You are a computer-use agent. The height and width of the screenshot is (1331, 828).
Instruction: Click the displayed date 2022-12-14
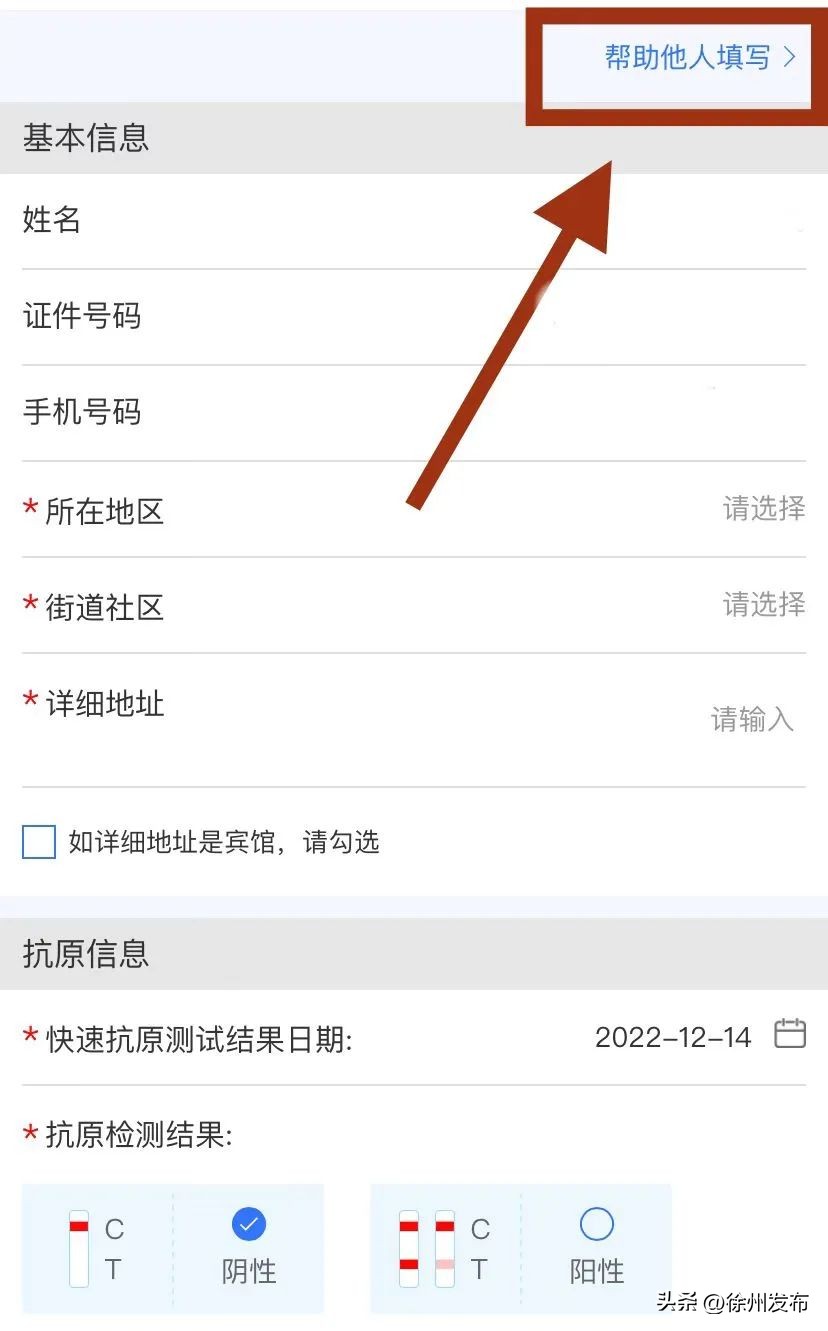pos(675,1037)
